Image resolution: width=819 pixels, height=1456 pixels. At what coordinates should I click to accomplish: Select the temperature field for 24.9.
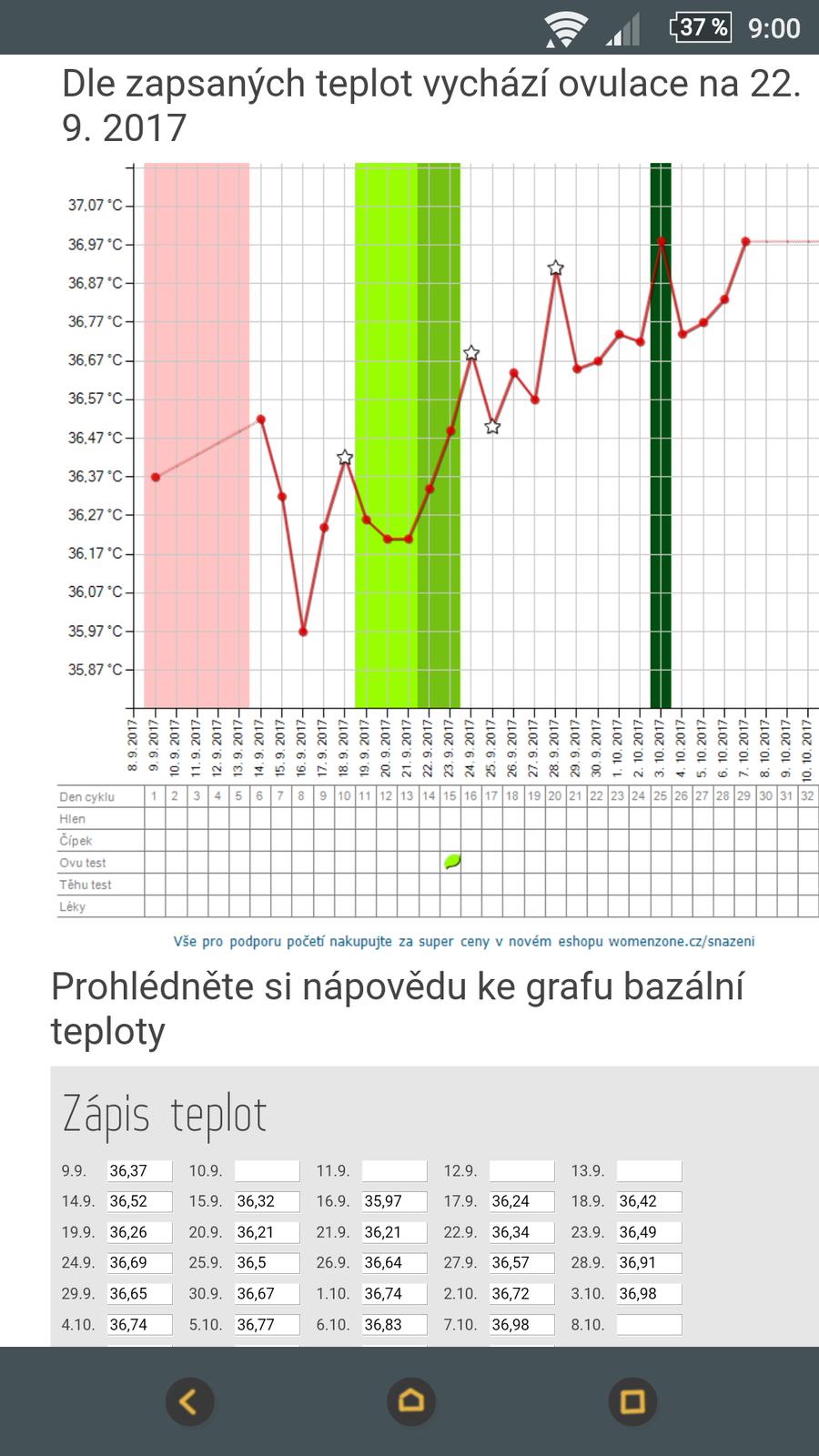[x=139, y=1263]
